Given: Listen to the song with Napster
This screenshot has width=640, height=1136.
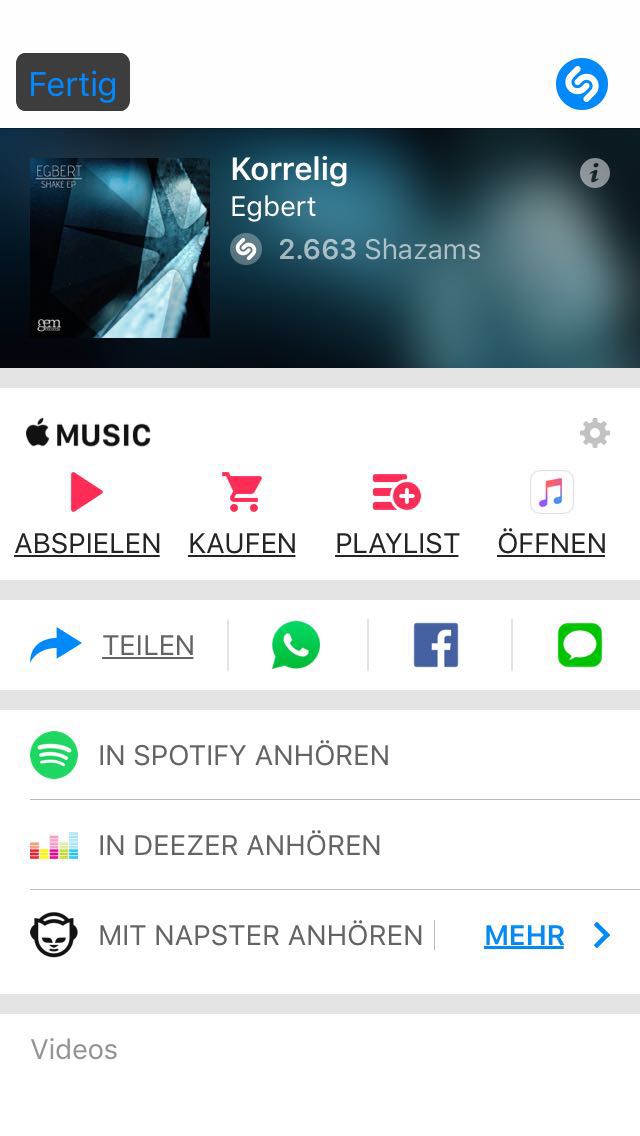Looking at the screenshot, I should click(260, 935).
